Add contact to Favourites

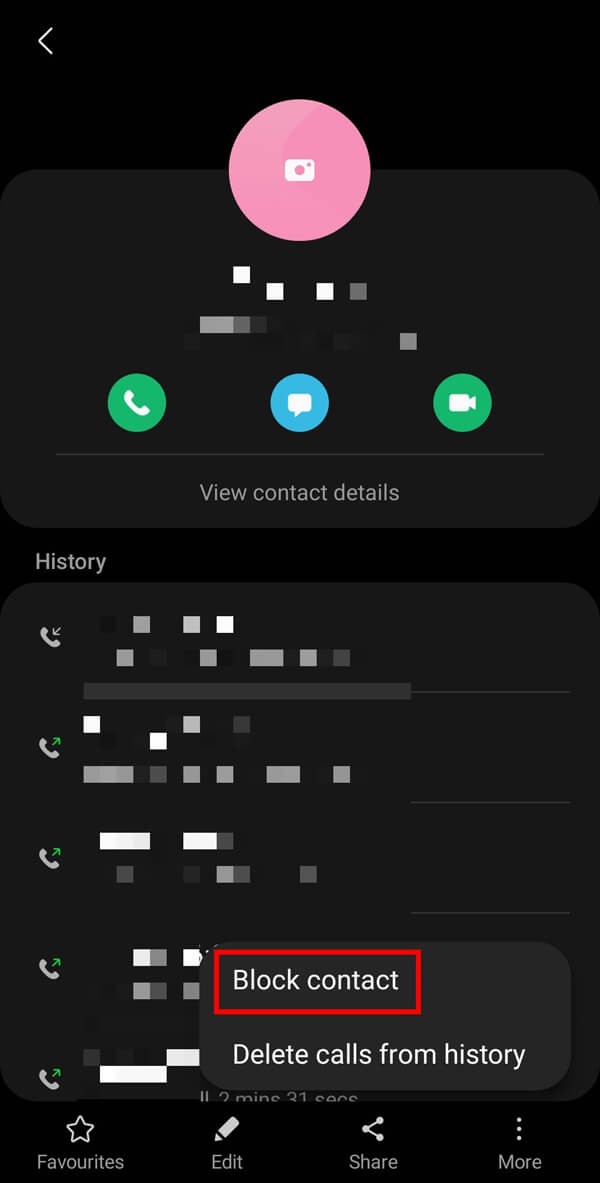coord(80,1143)
